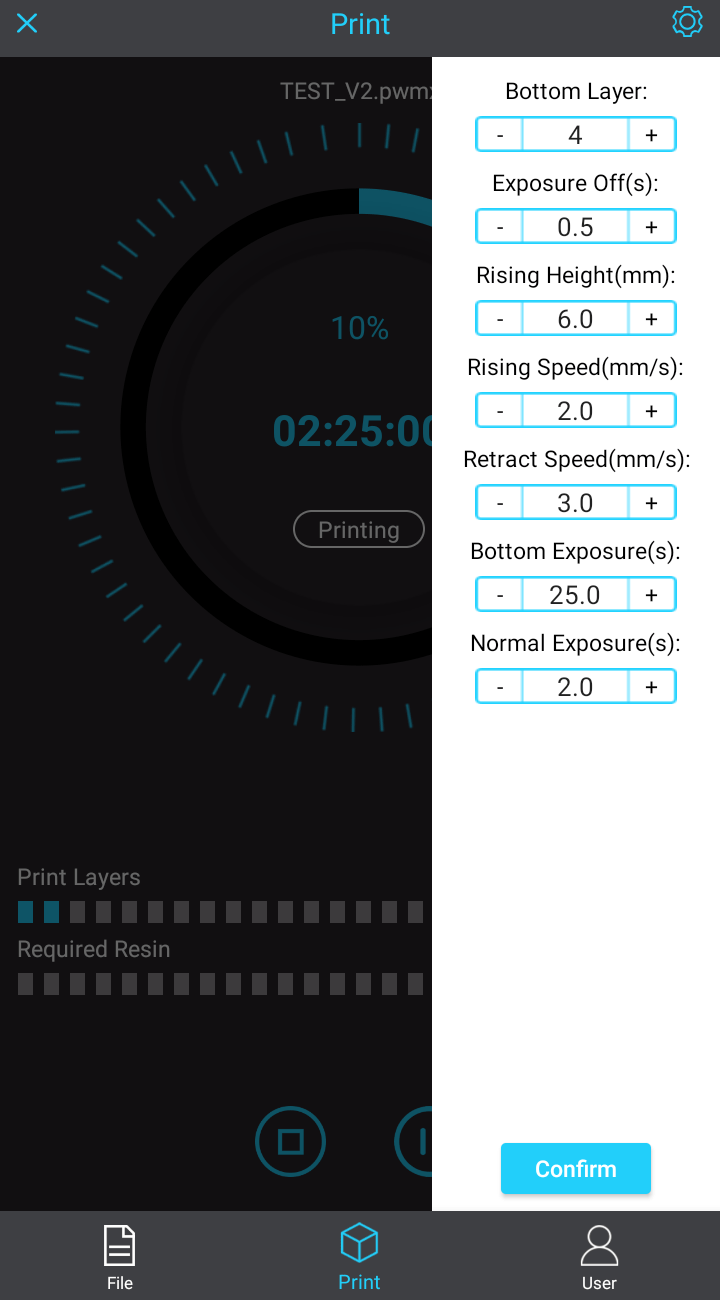
Task: Increase the Bottom Layer count
Action: tap(651, 135)
